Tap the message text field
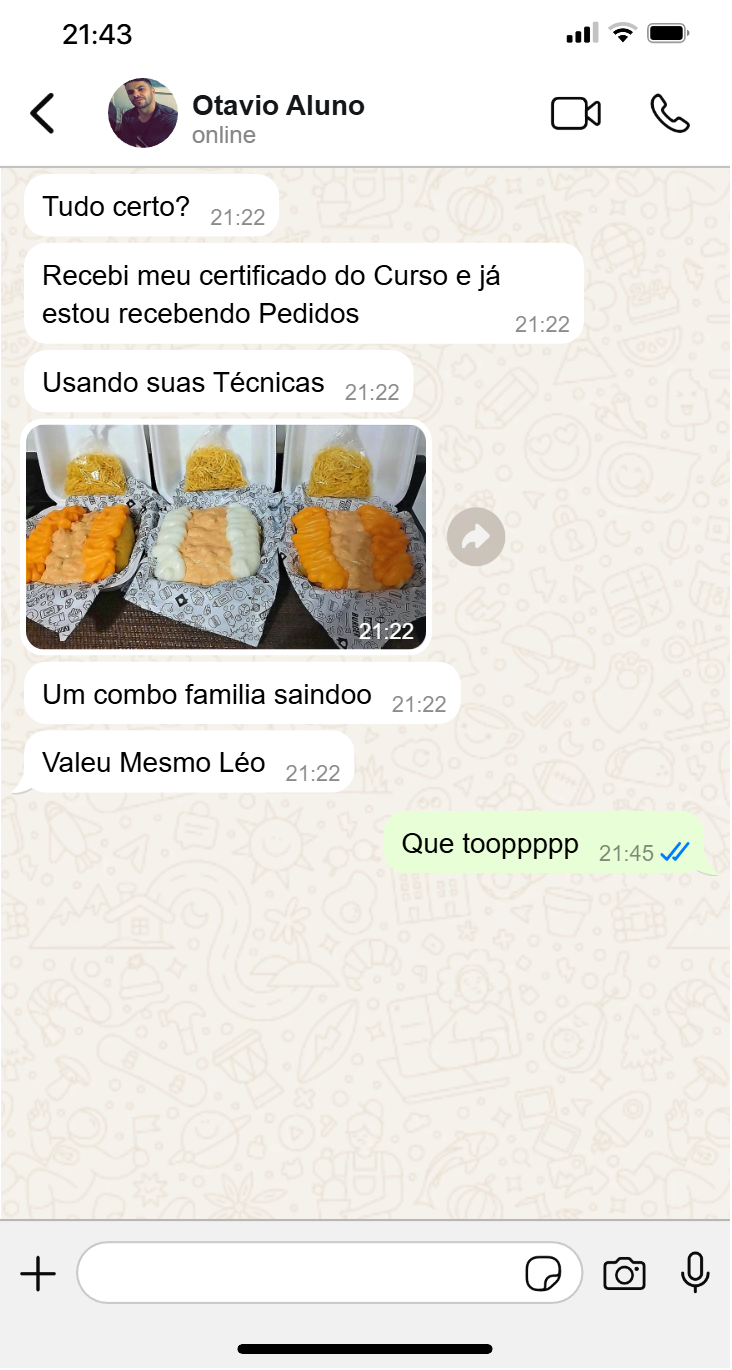This screenshot has width=732, height=1370. [x=300, y=1274]
